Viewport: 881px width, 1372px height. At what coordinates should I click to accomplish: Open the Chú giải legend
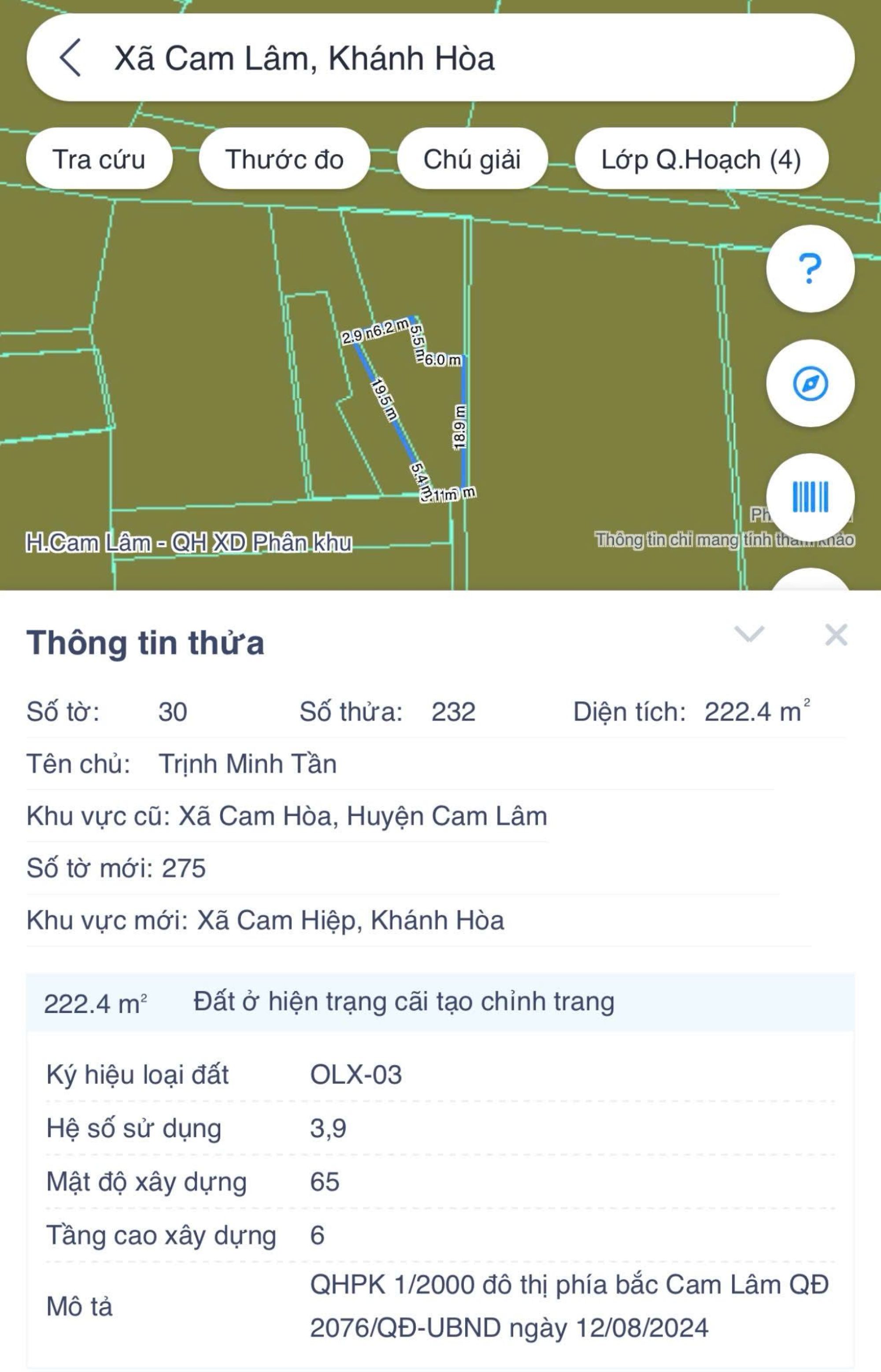pyautogui.click(x=472, y=159)
